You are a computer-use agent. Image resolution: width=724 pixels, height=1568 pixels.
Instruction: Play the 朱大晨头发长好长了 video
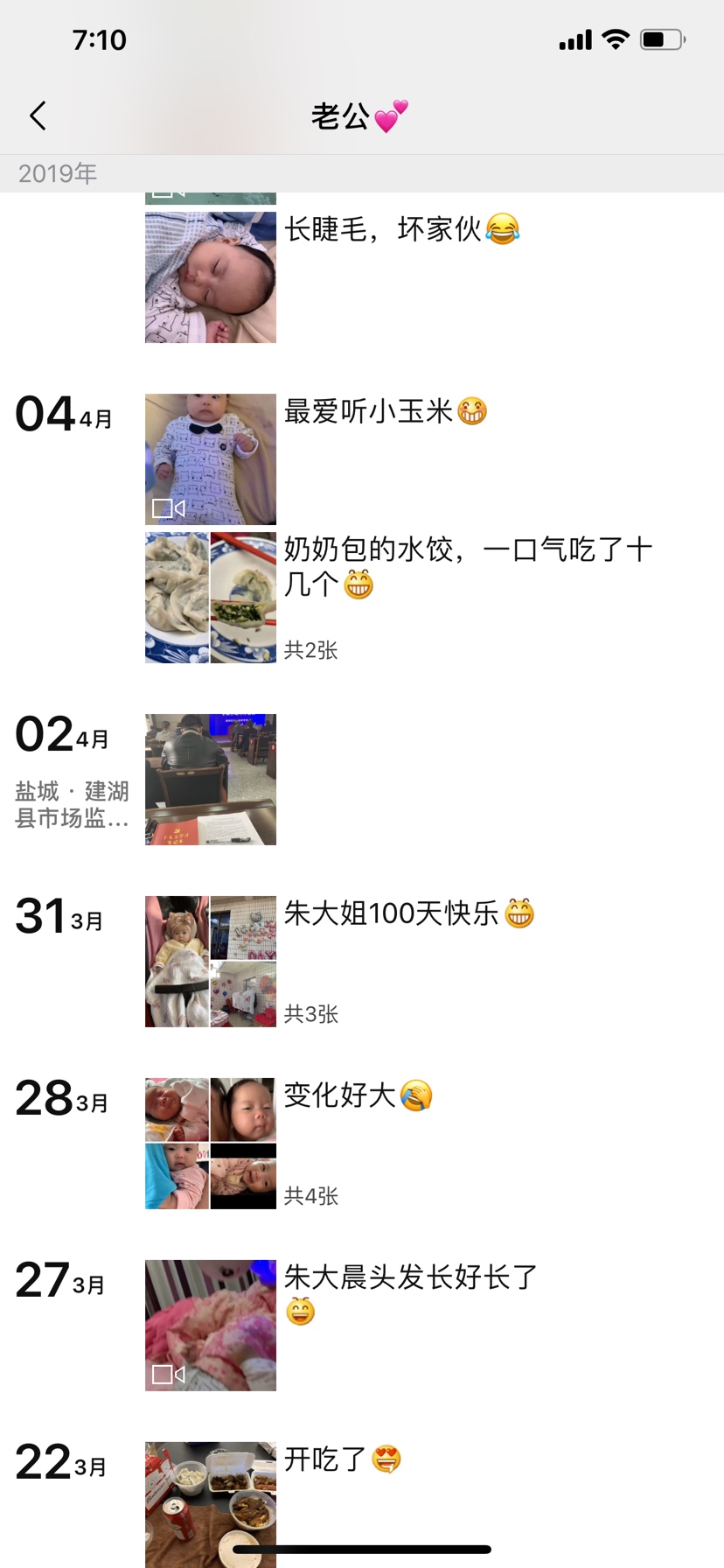point(211,1326)
